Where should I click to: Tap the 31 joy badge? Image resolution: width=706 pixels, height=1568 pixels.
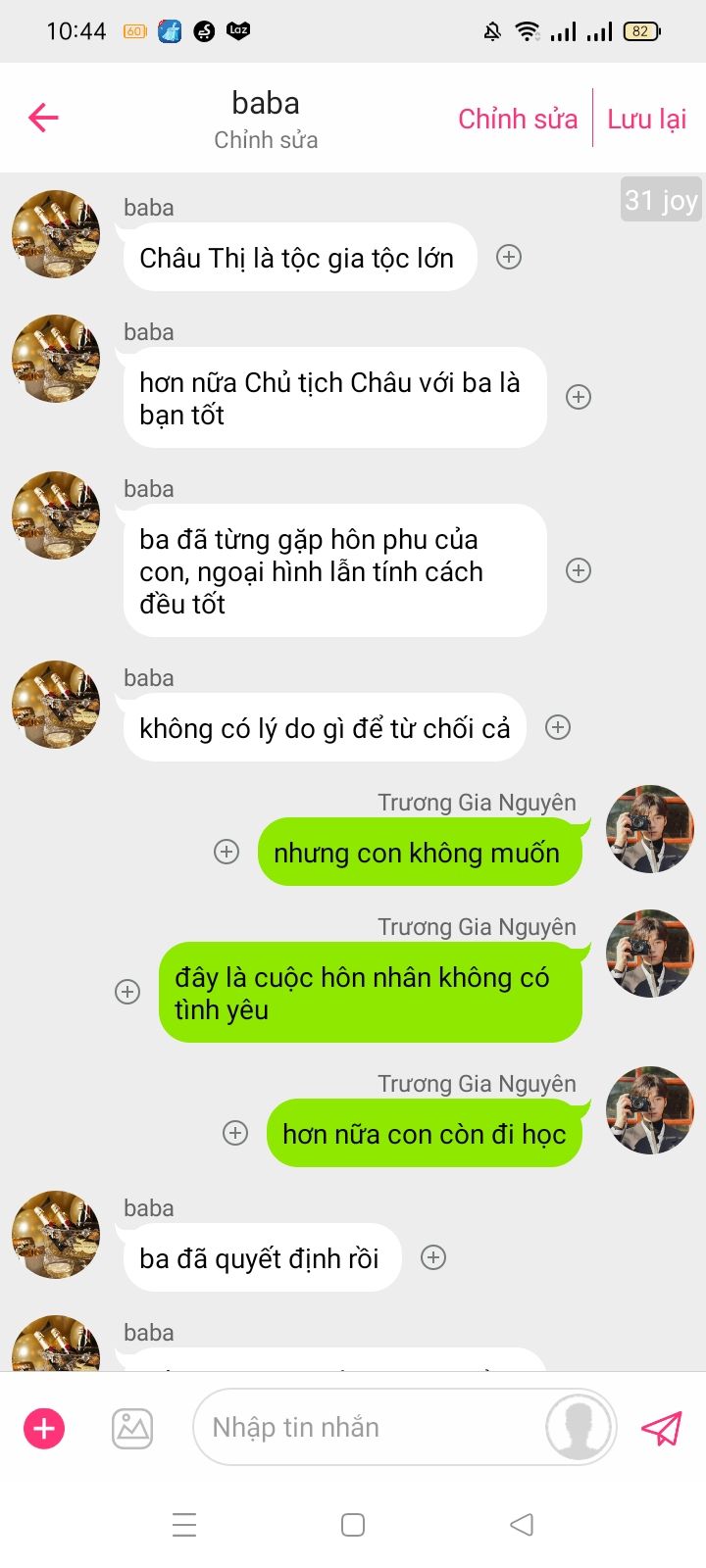[x=661, y=200]
